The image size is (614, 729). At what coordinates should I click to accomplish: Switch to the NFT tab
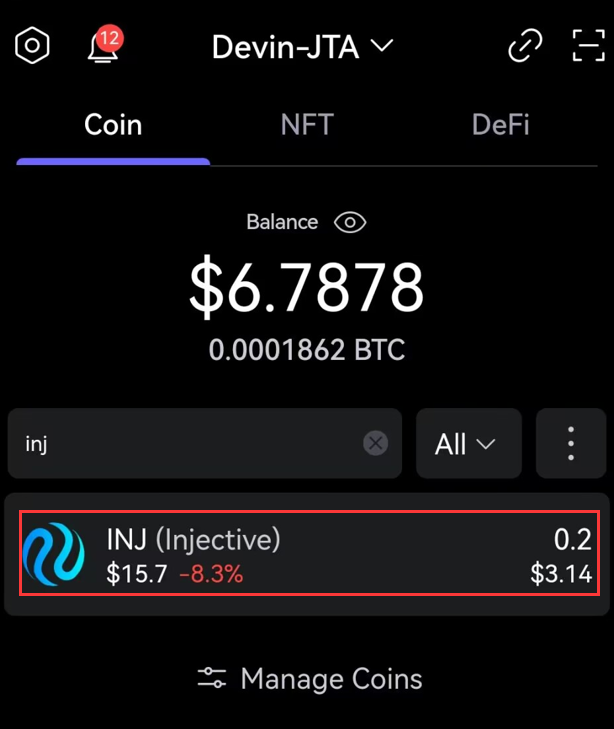(307, 125)
